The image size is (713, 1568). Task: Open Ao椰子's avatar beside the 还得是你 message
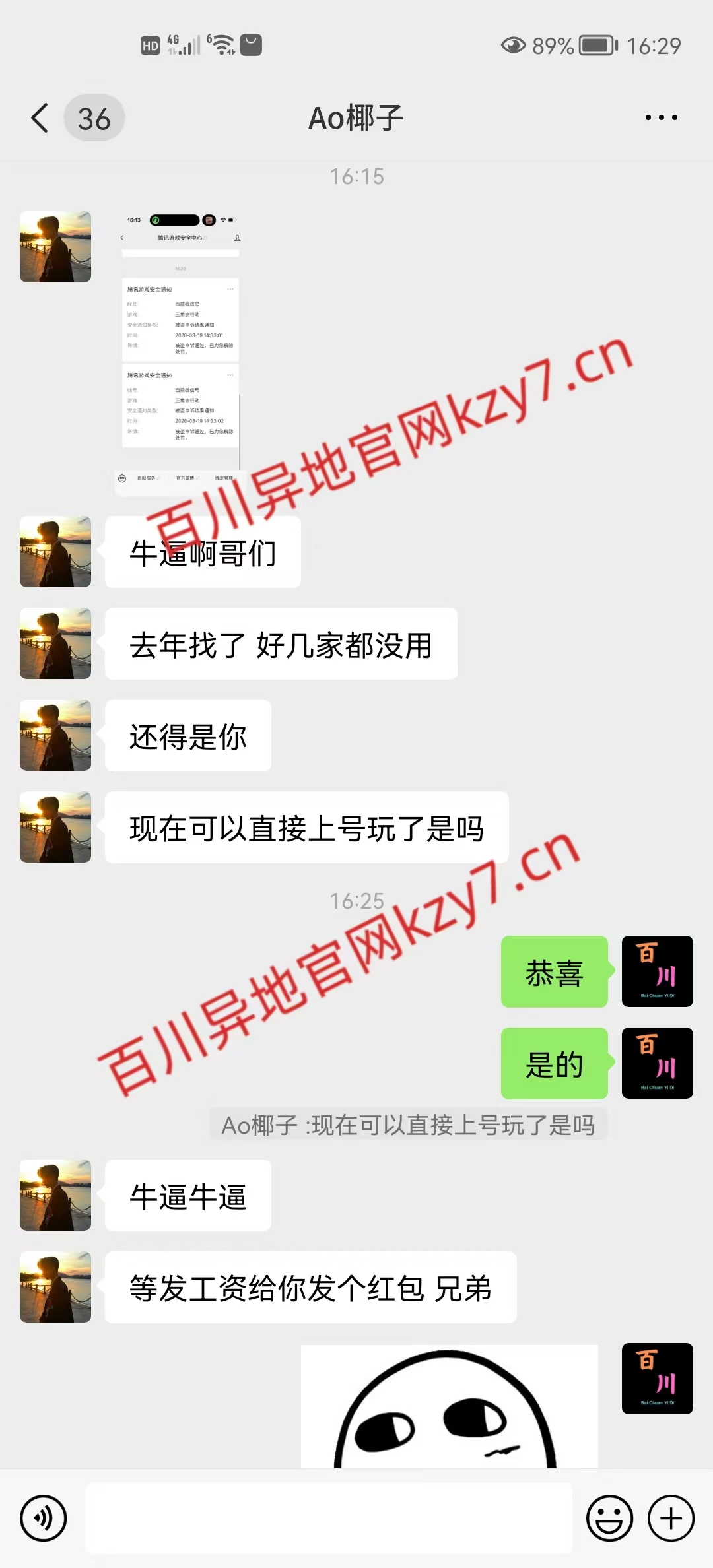tap(55, 735)
